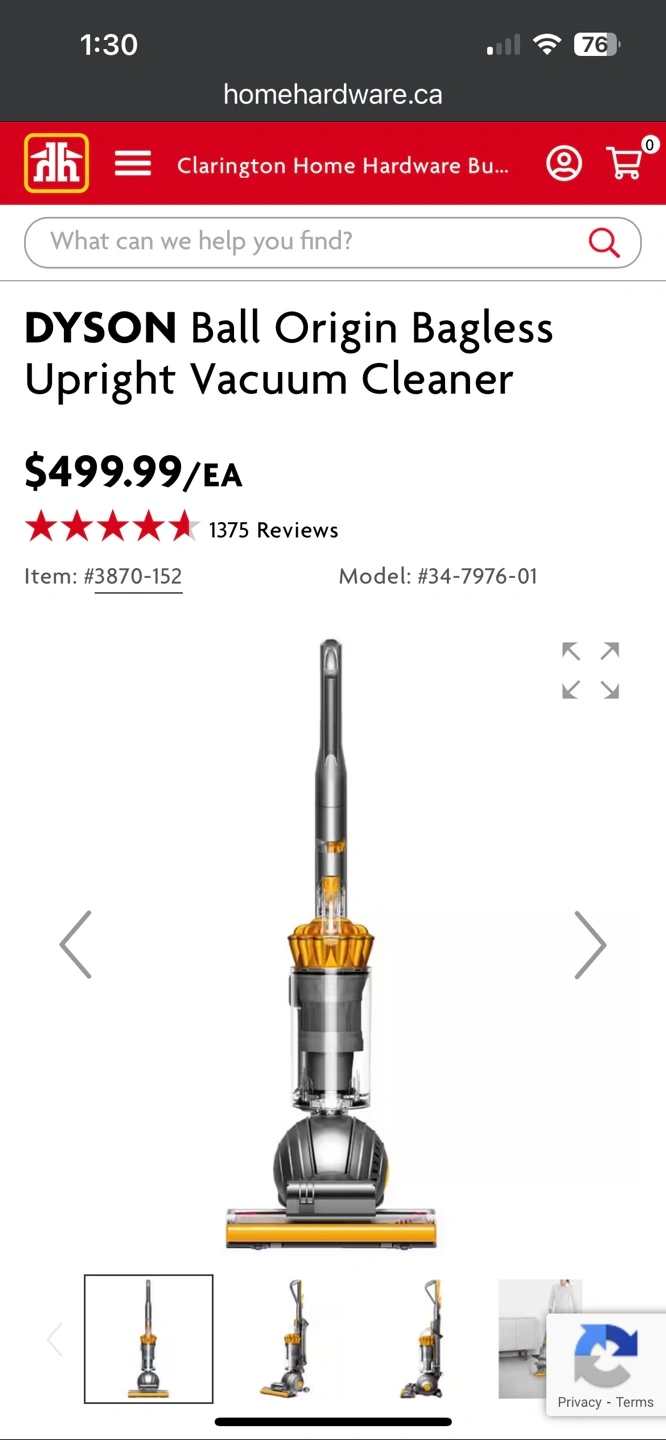The width and height of the screenshot is (666, 1440).
Task: Tap the red search magnifier icon
Action: tap(604, 242)
